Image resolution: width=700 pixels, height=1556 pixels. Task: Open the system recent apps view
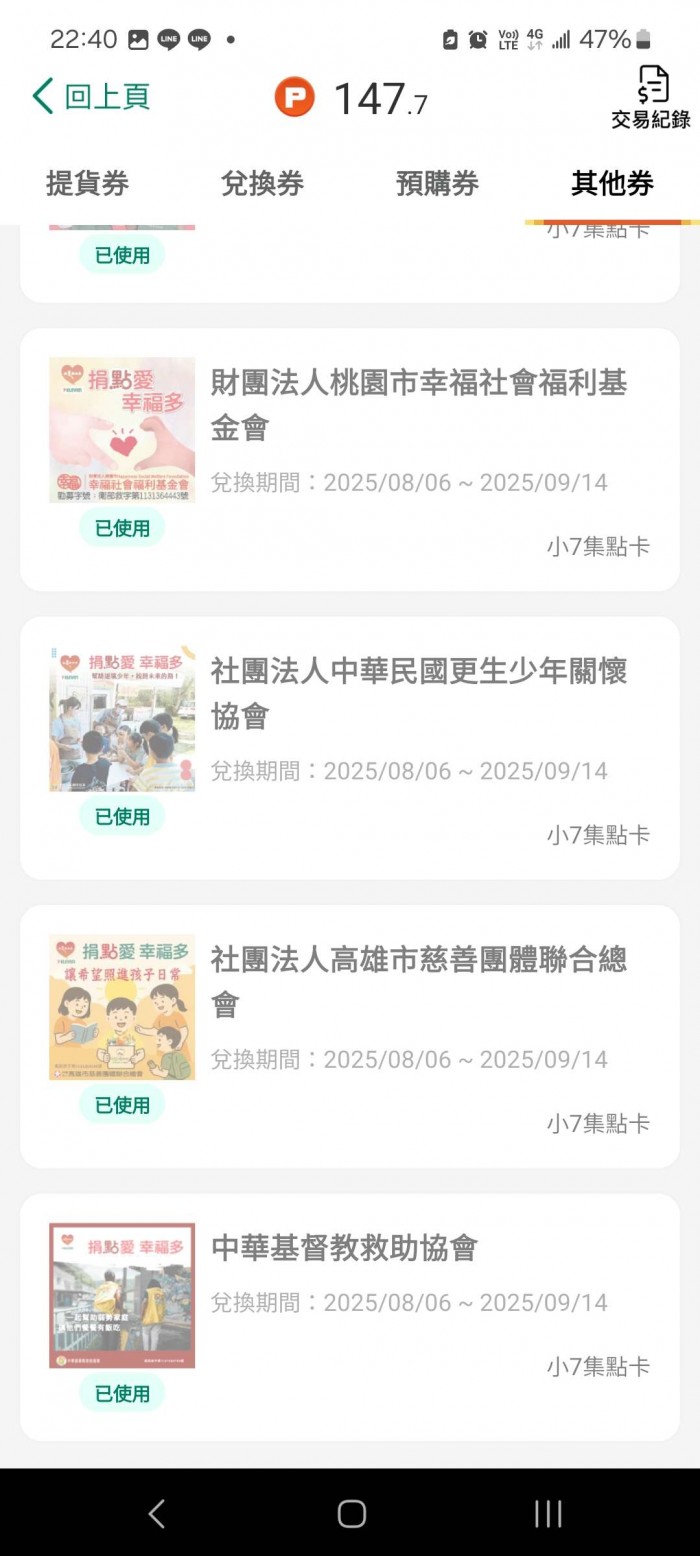[547, 1513]
